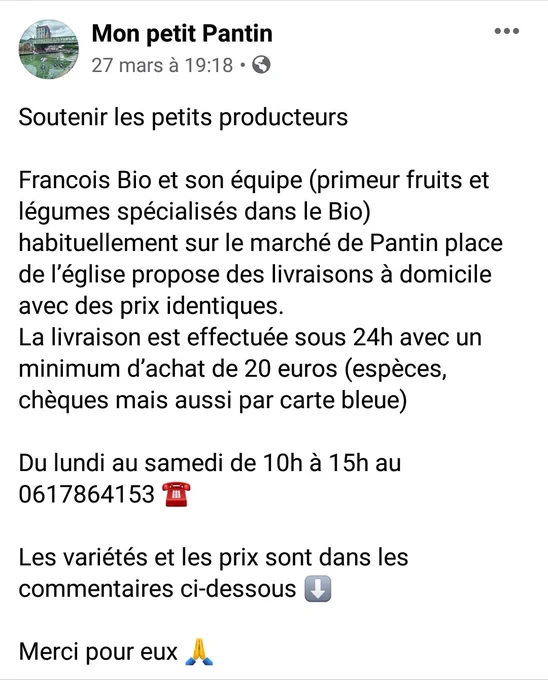Open Mon petit Pantin profile picture
548x680 pixels.
coord(49,49)
